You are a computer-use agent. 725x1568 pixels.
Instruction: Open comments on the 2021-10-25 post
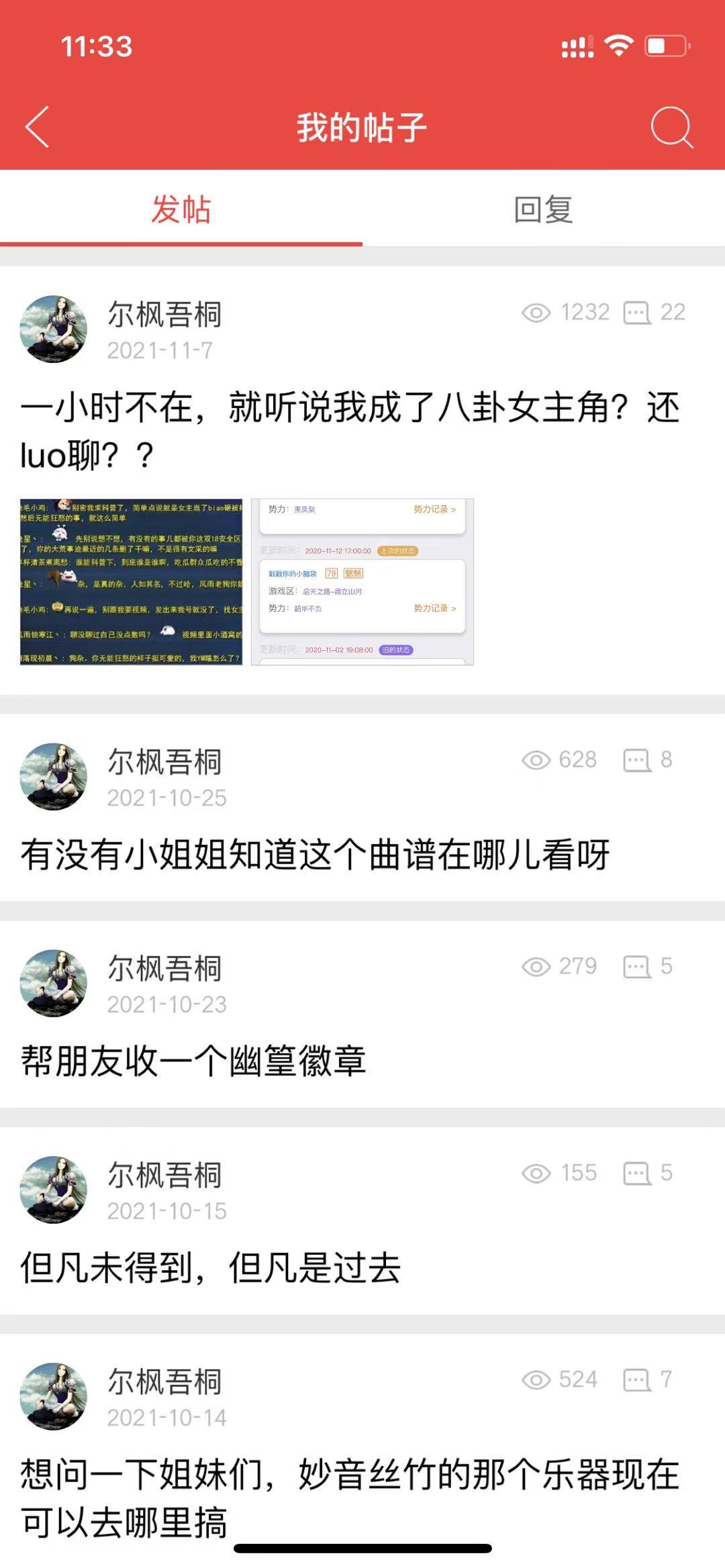click(648, 760)
